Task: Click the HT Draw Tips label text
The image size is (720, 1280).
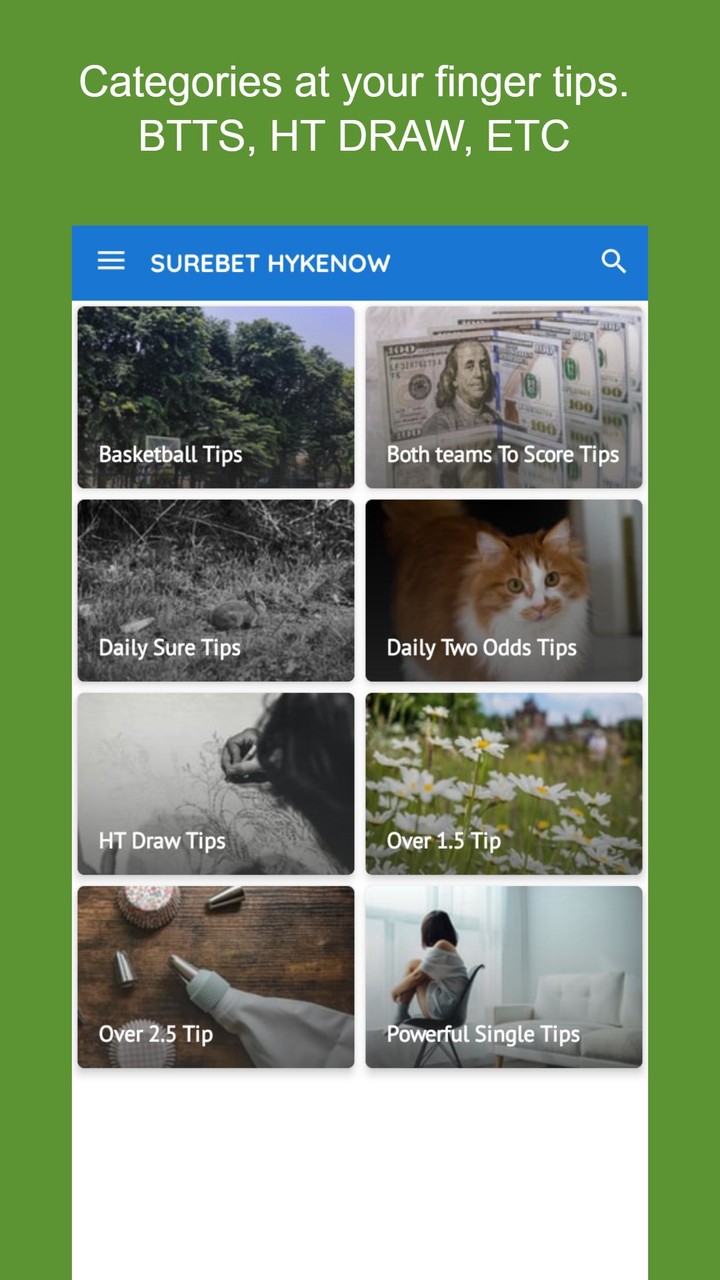Action: 161,841
